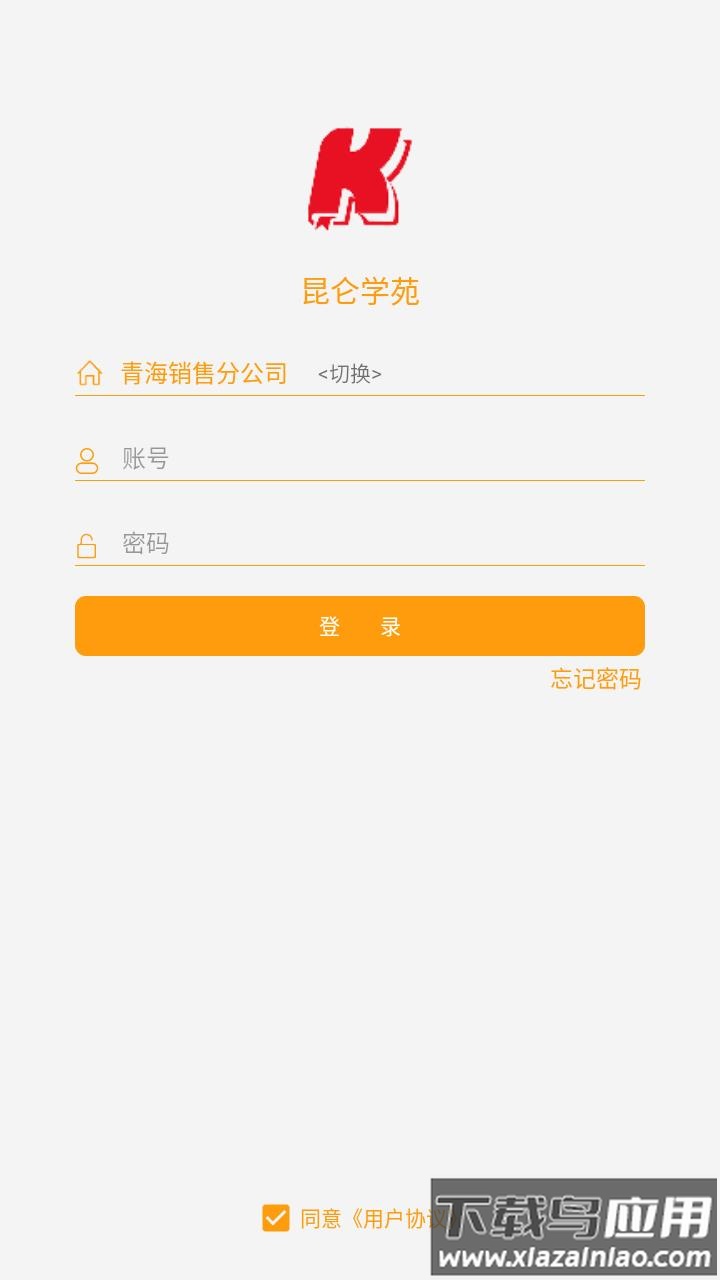Viewport: 720px width, 1280px height.
Task: Click 青海销售分公司 to change company
Action: (202, 375)
